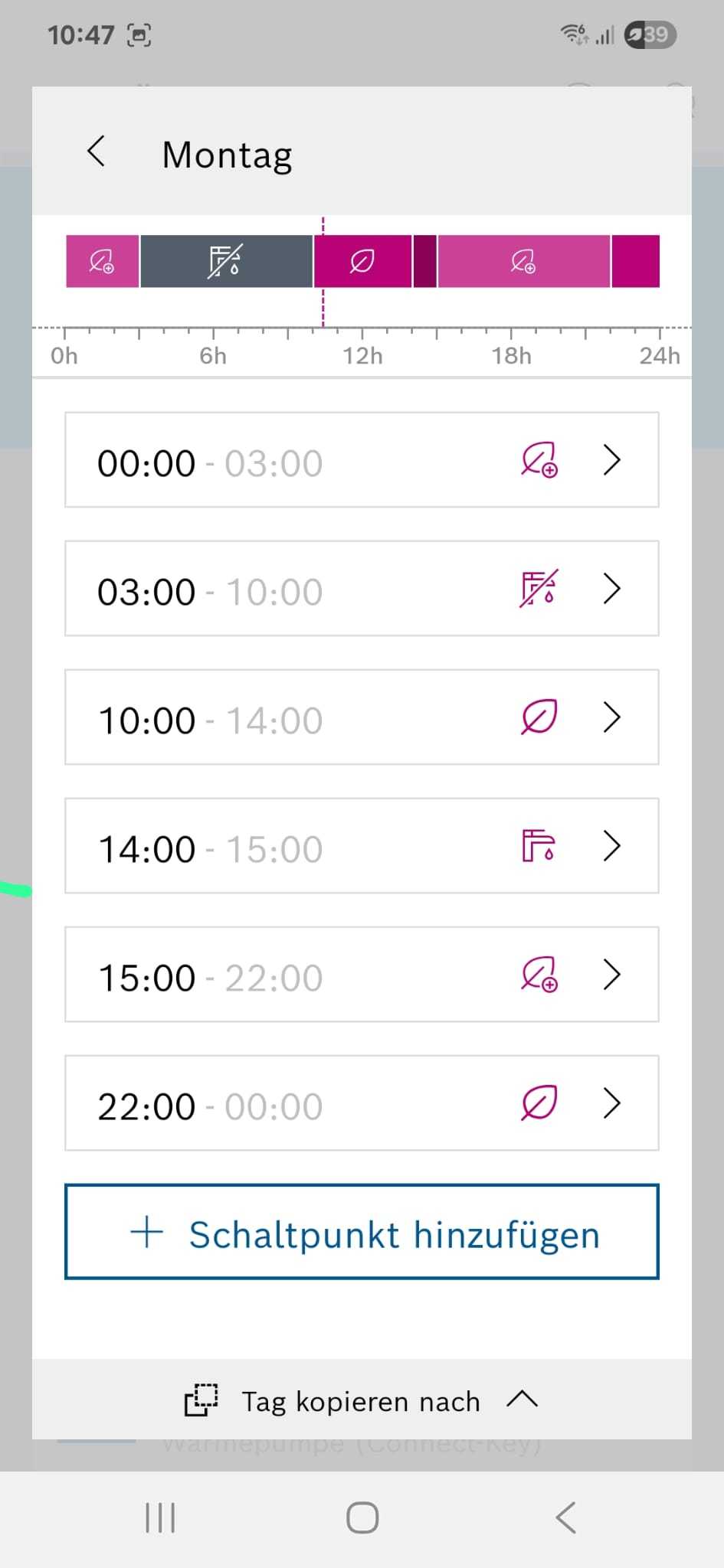Tap the system home button
This screenshot has height=1568, width=724.
(x=362, y=1517)
